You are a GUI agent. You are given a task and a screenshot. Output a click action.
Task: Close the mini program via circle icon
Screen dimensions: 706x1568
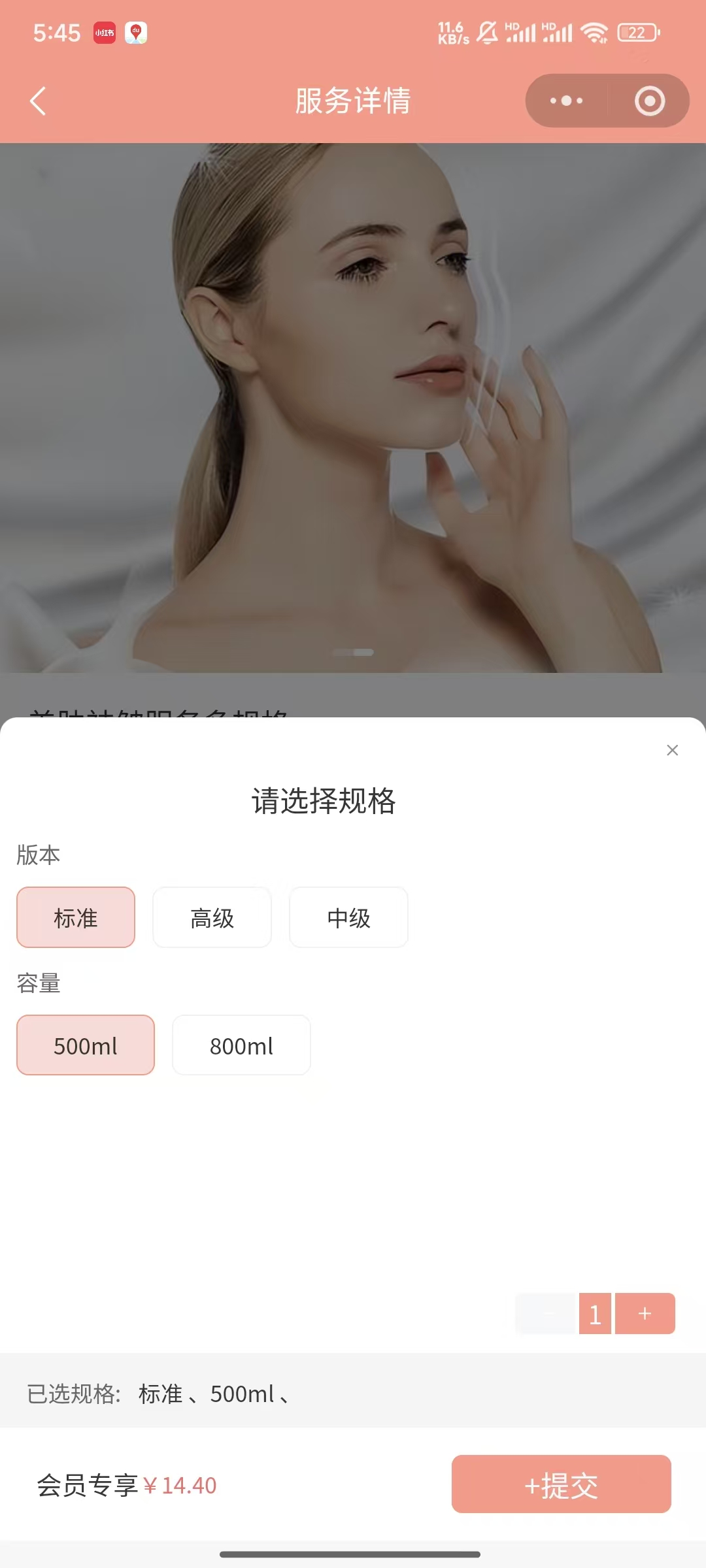tap(649, 101)
